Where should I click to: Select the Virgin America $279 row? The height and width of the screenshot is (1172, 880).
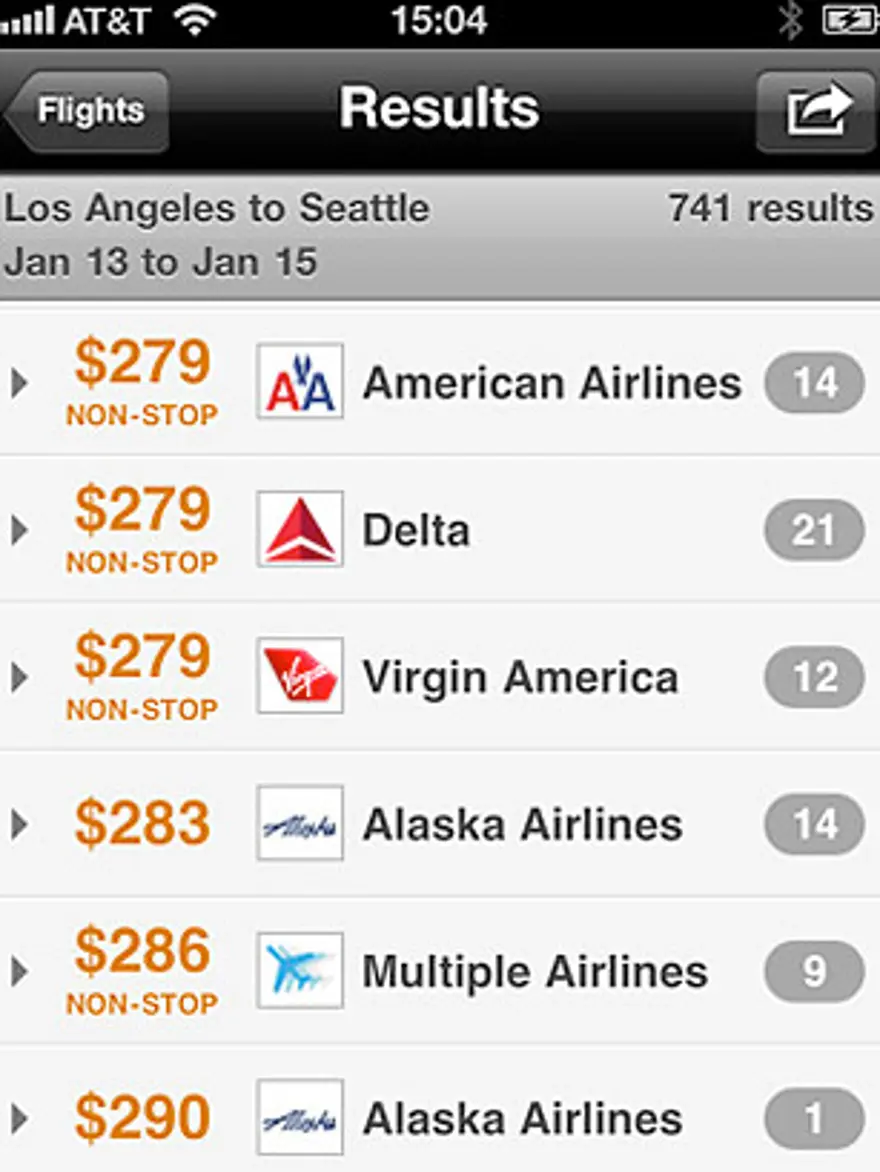440,677
